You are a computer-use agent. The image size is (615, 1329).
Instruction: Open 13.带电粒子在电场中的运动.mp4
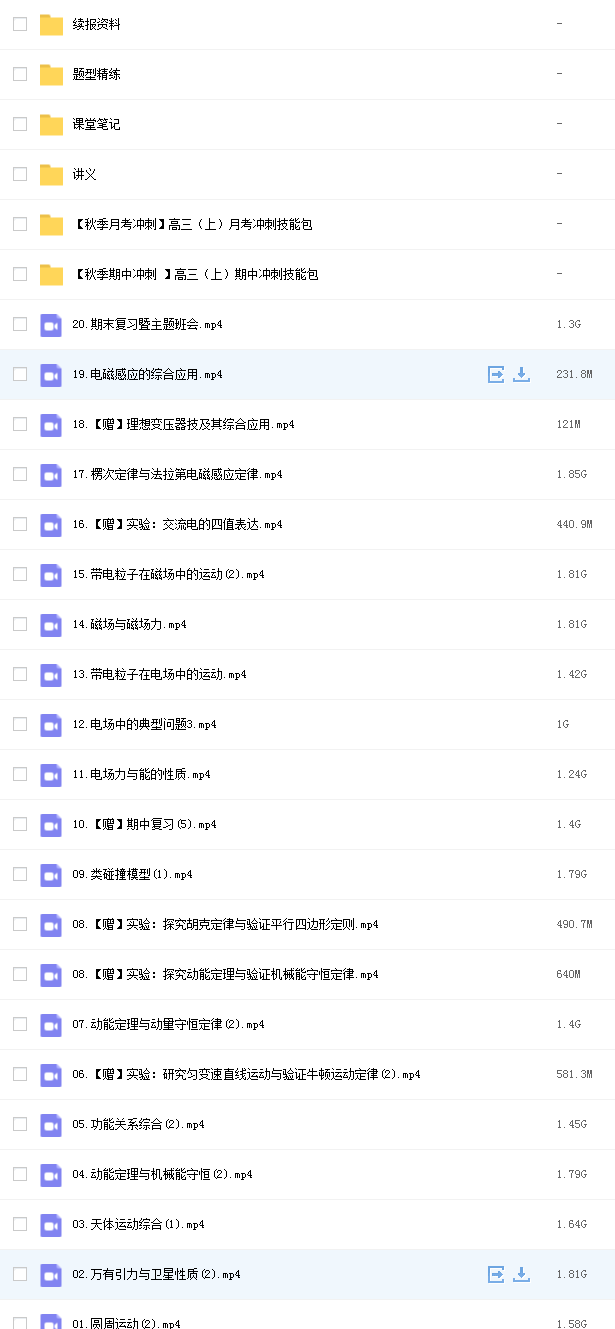160,674
